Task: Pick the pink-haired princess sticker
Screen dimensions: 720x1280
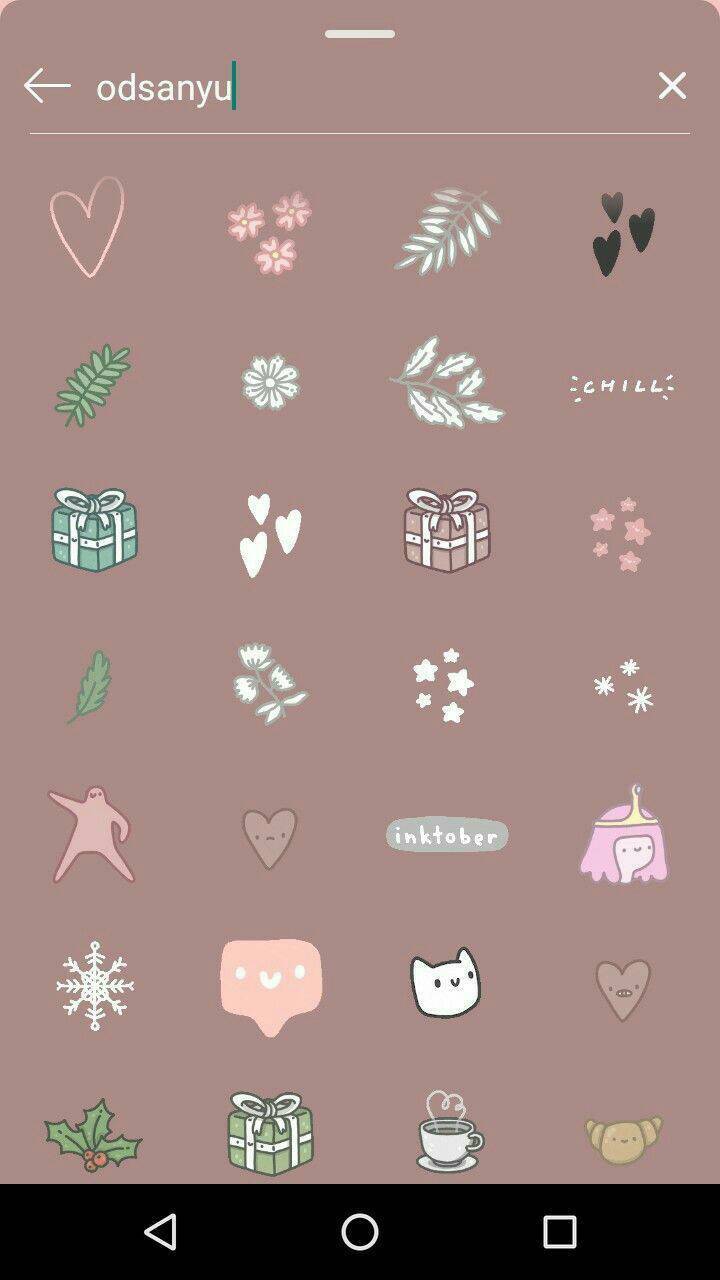Action: pos(624,836)
